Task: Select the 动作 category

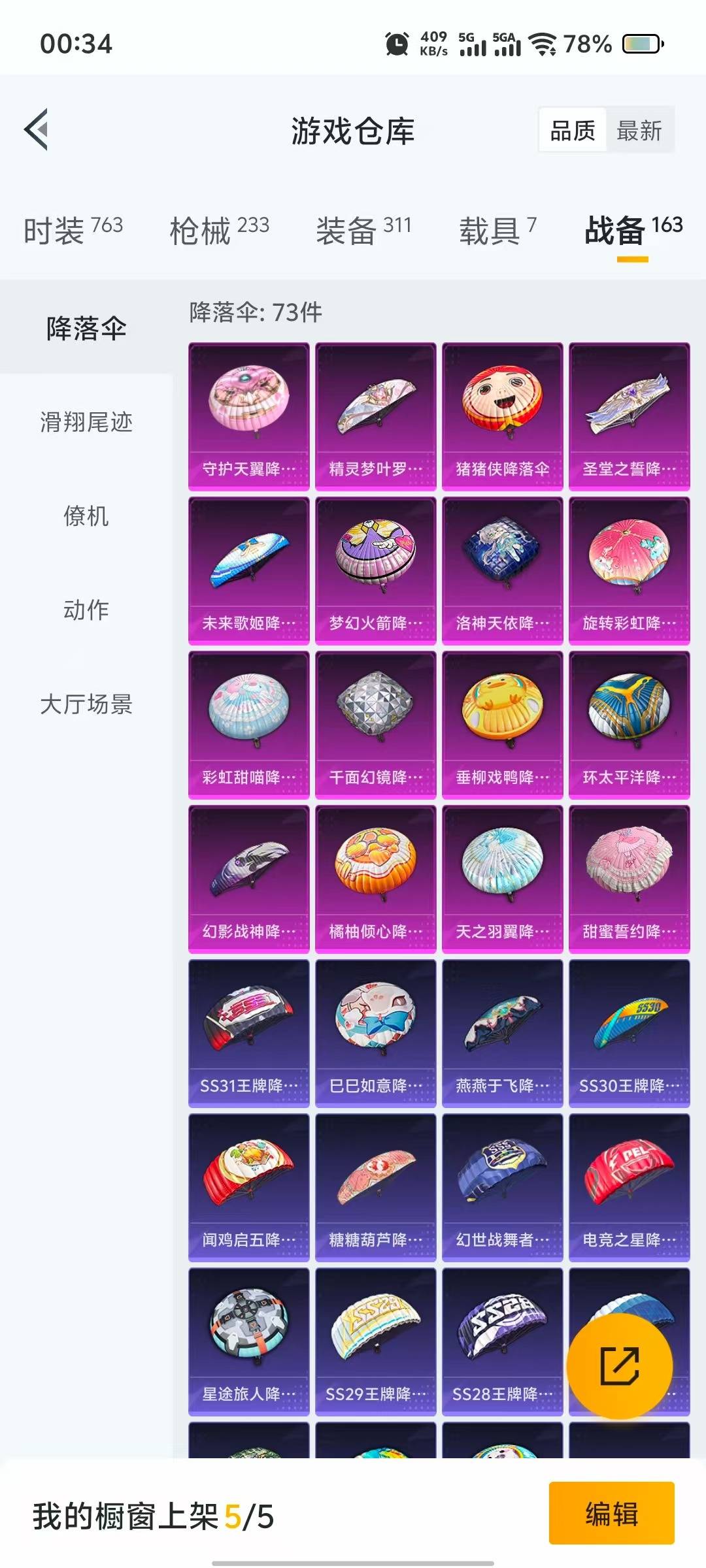Action: coord(86,610)
